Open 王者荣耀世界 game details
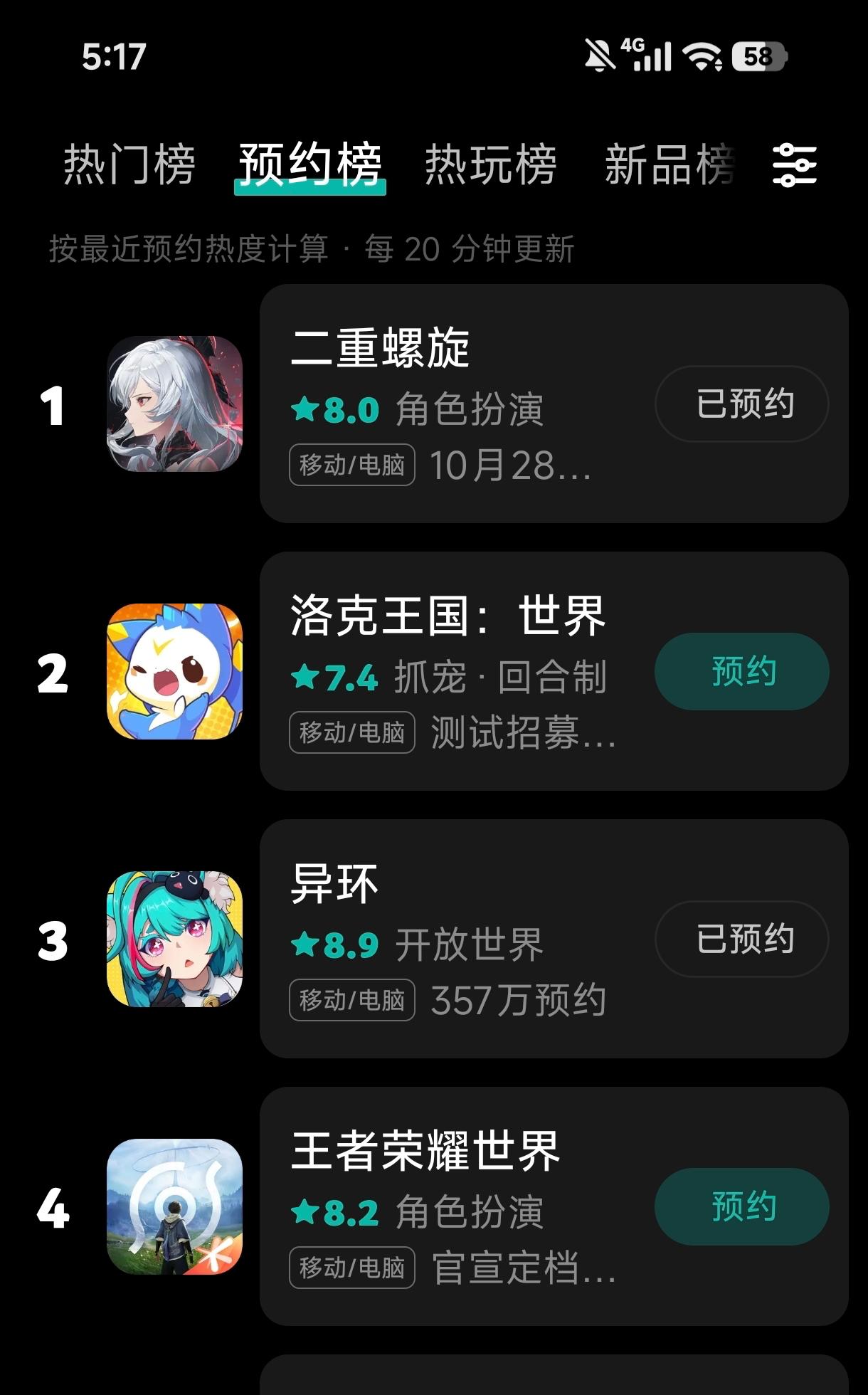Viewport: 868px width, 1395px height. coord(455,1206)
